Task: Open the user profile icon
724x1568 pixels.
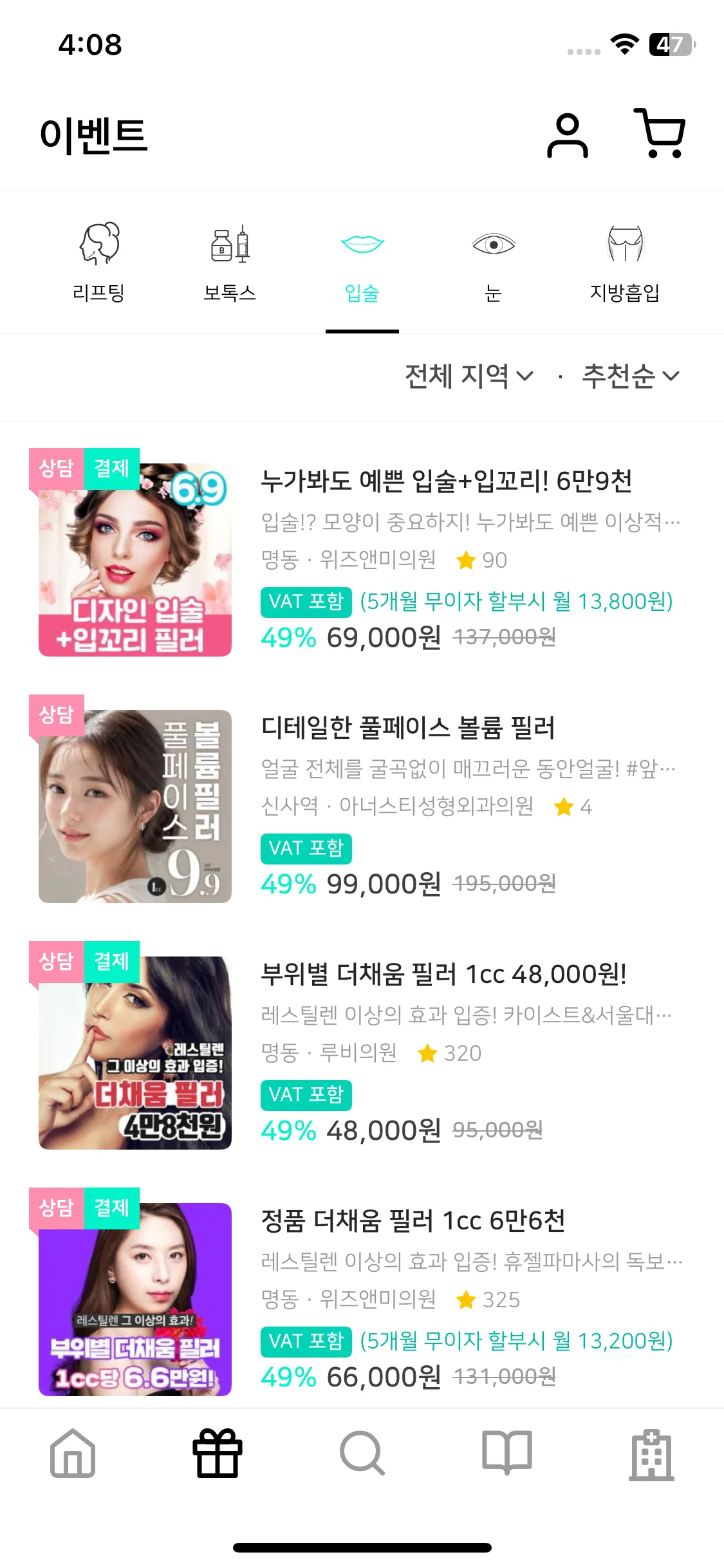Action: tap(567, 135)
